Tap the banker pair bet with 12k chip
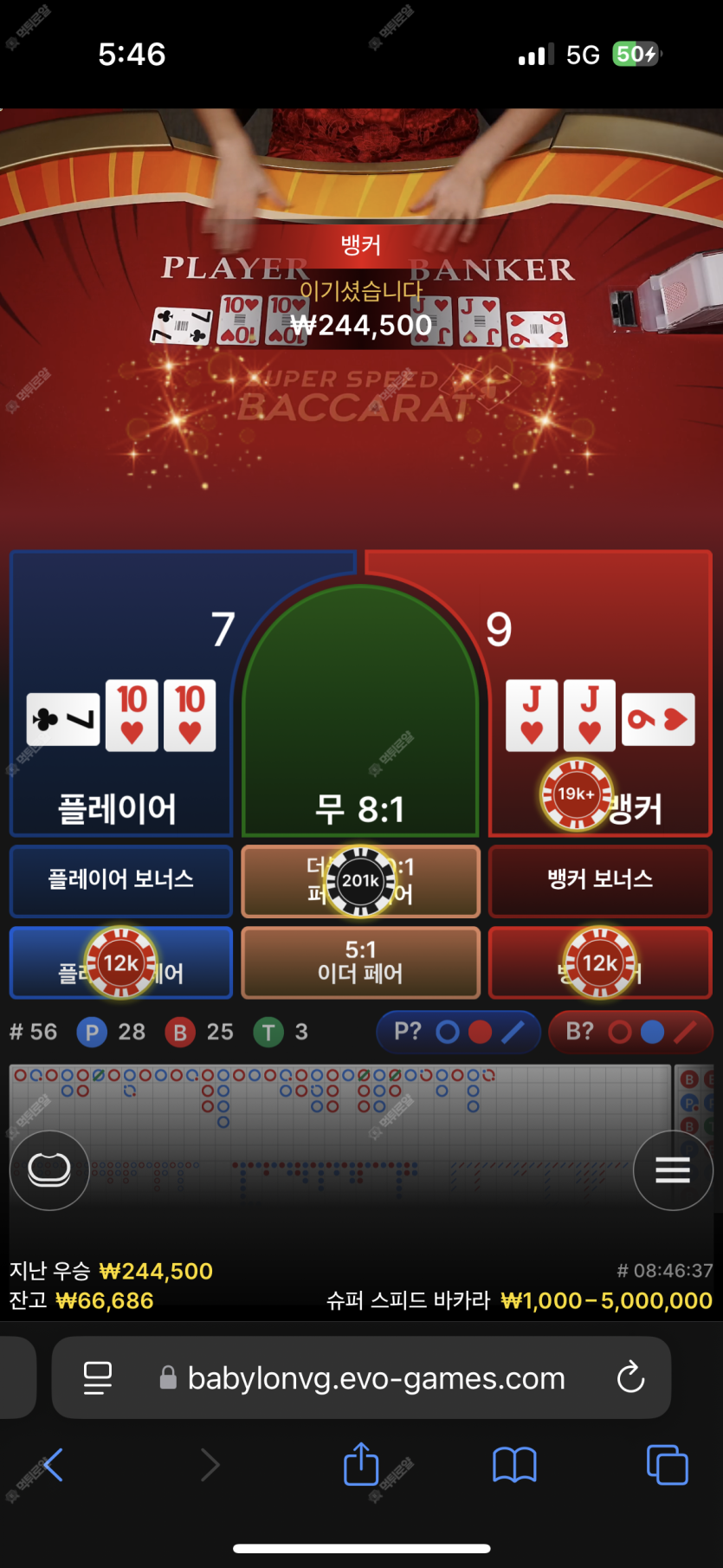The image size is (723, 1568). coord(599,962)
